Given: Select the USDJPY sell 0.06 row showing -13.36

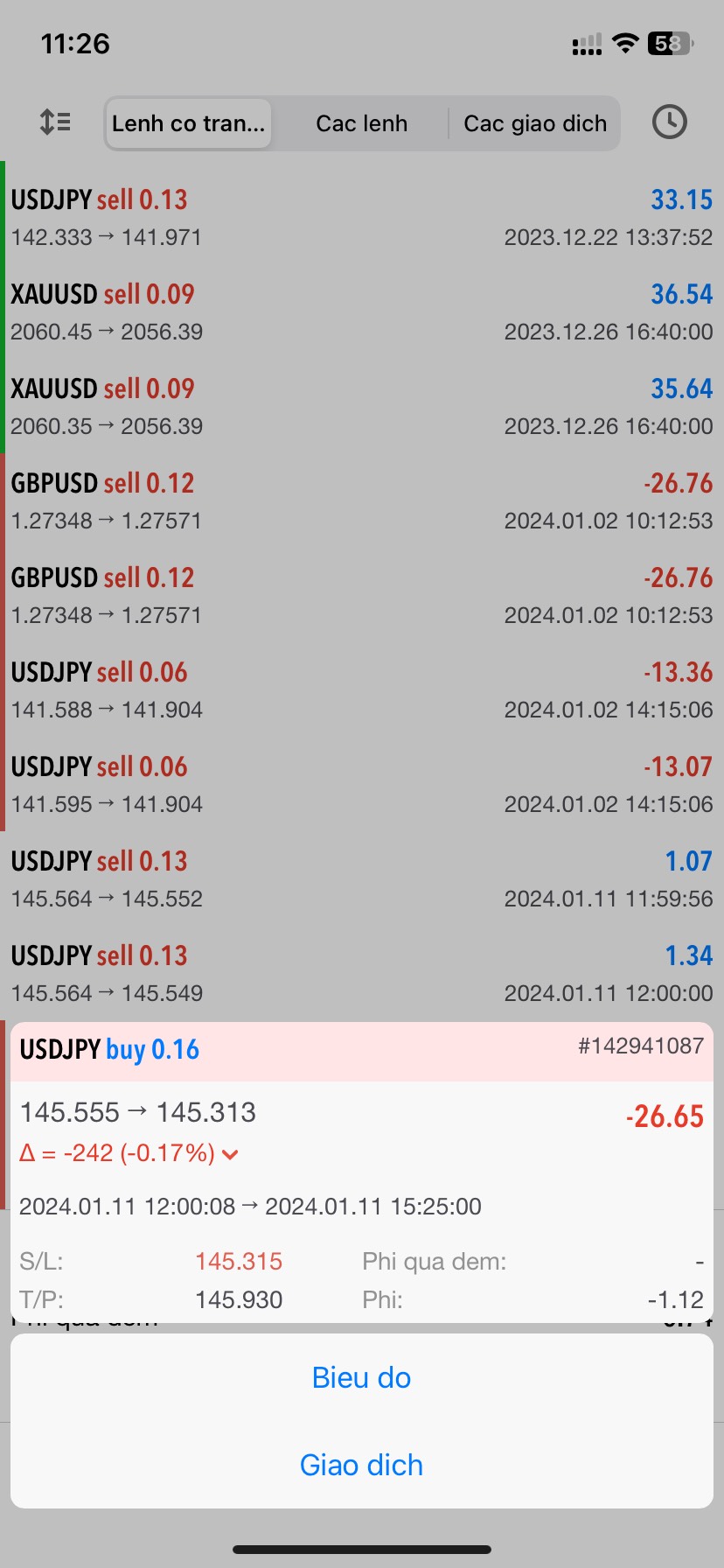Looking at the screenshot, I should coord(361,689).
